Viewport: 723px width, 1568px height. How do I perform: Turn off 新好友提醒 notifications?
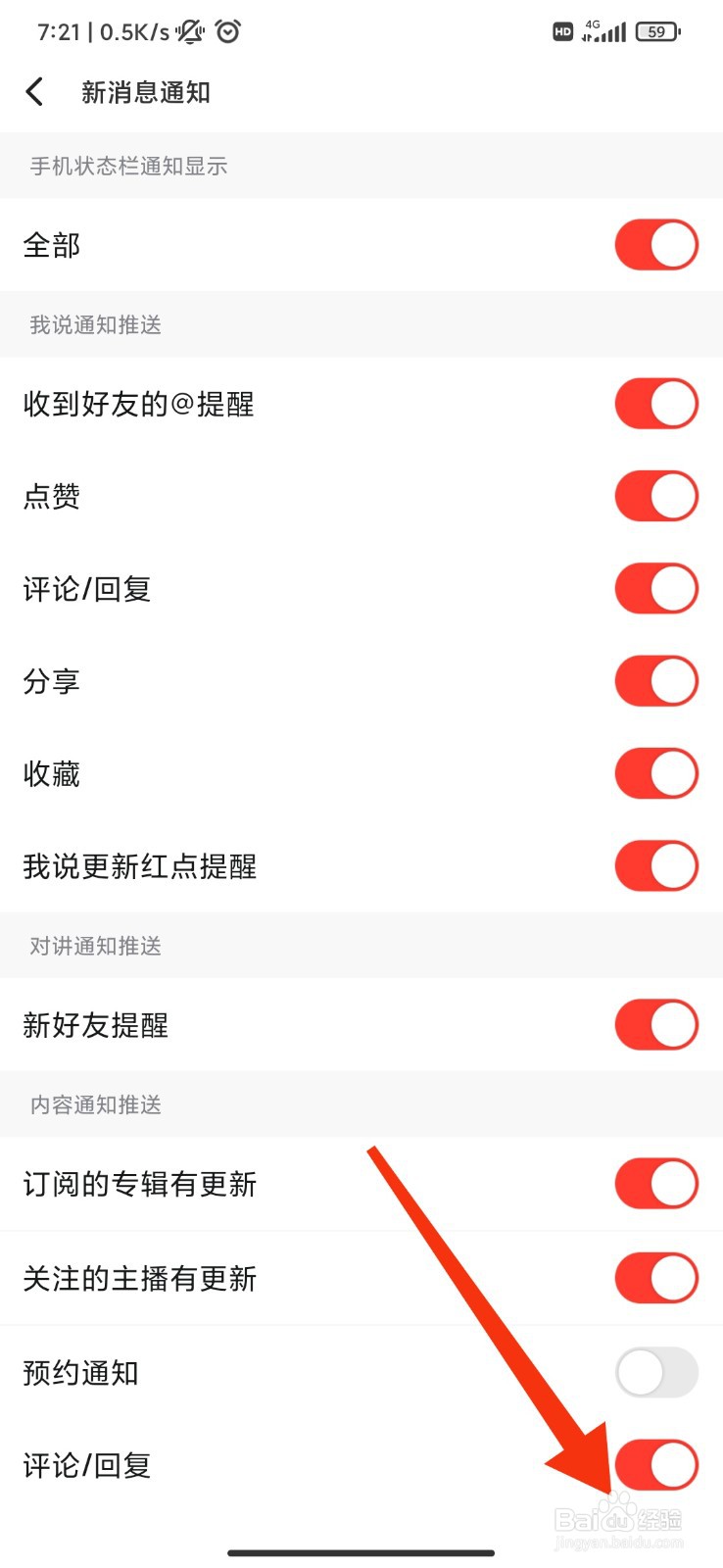(x=654, y=1025)
